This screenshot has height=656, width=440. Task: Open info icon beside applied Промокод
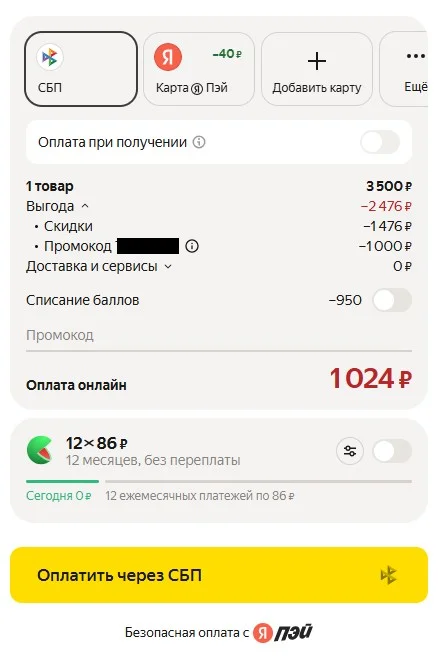(192, 246)
